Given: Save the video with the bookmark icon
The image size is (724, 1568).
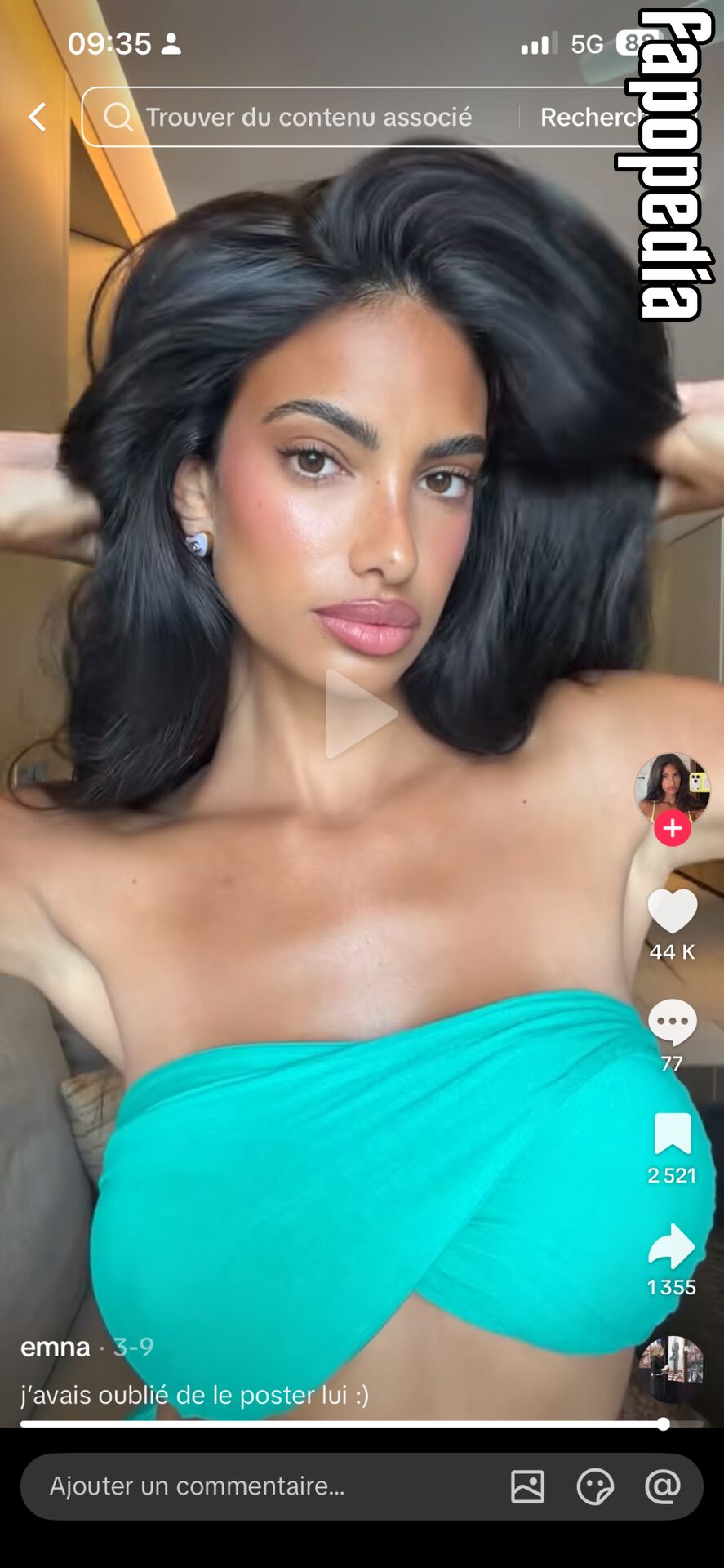Looking at the screenshot, I should [x=672, y=1134].
